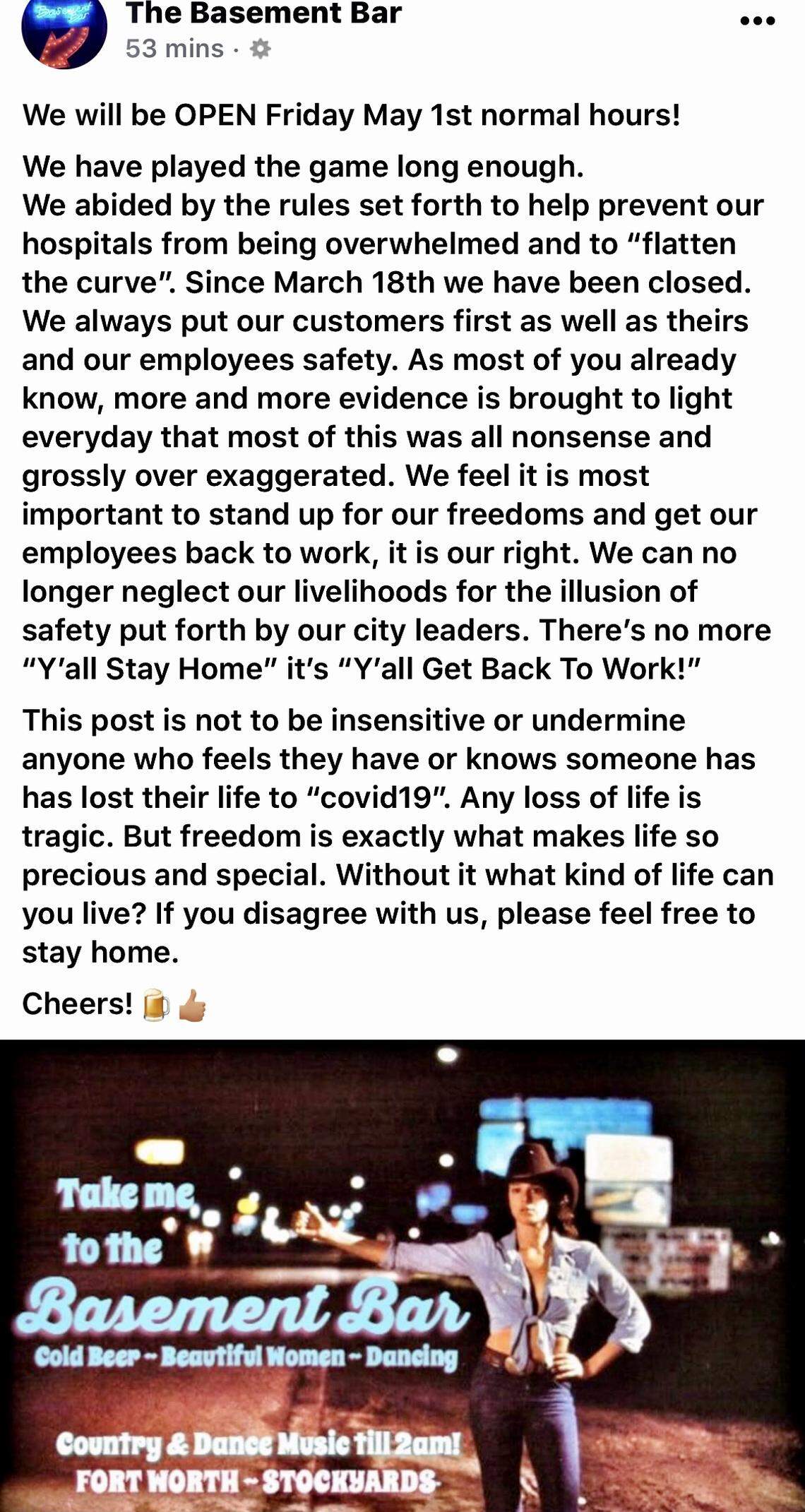Open The Basement Bar page name link
Image resolution: width=805 pixels, height=1512 pixels.
(263, 14)
